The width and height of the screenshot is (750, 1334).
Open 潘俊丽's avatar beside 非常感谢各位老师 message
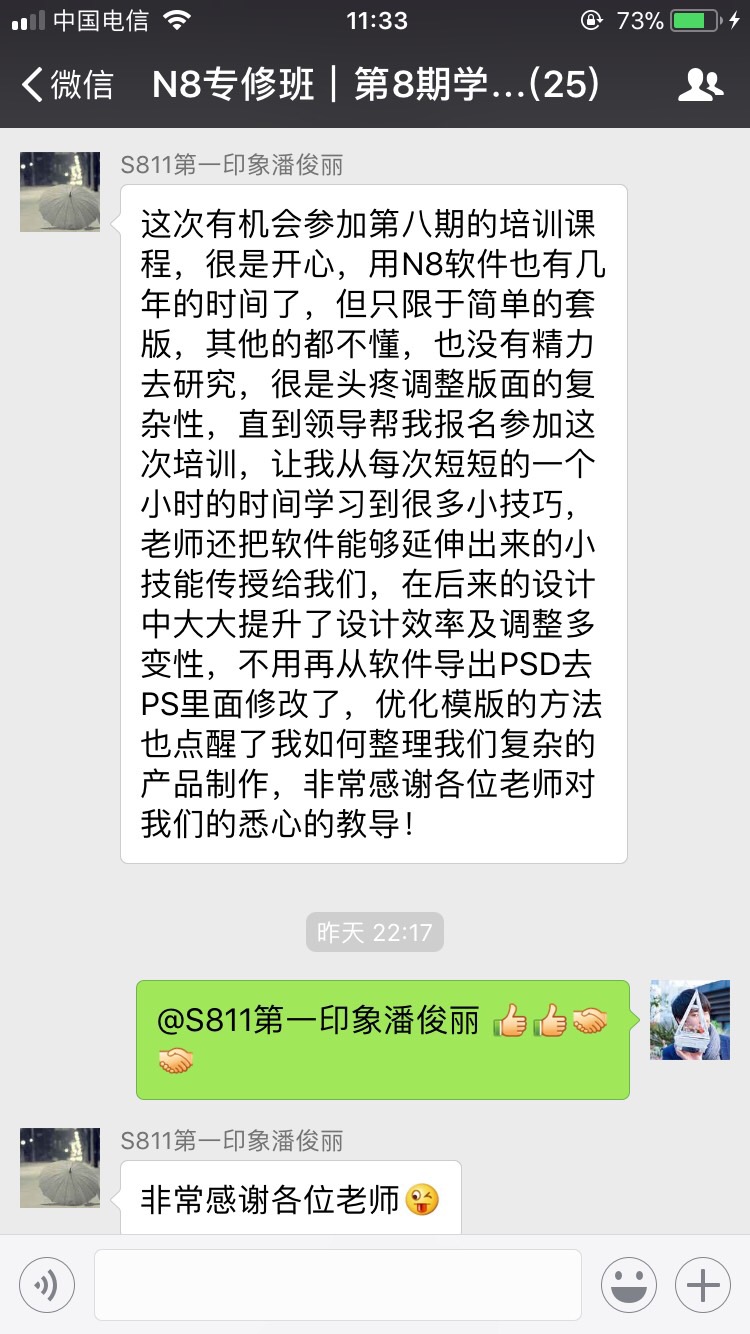pyautogui.click(x=60, y=1168)
